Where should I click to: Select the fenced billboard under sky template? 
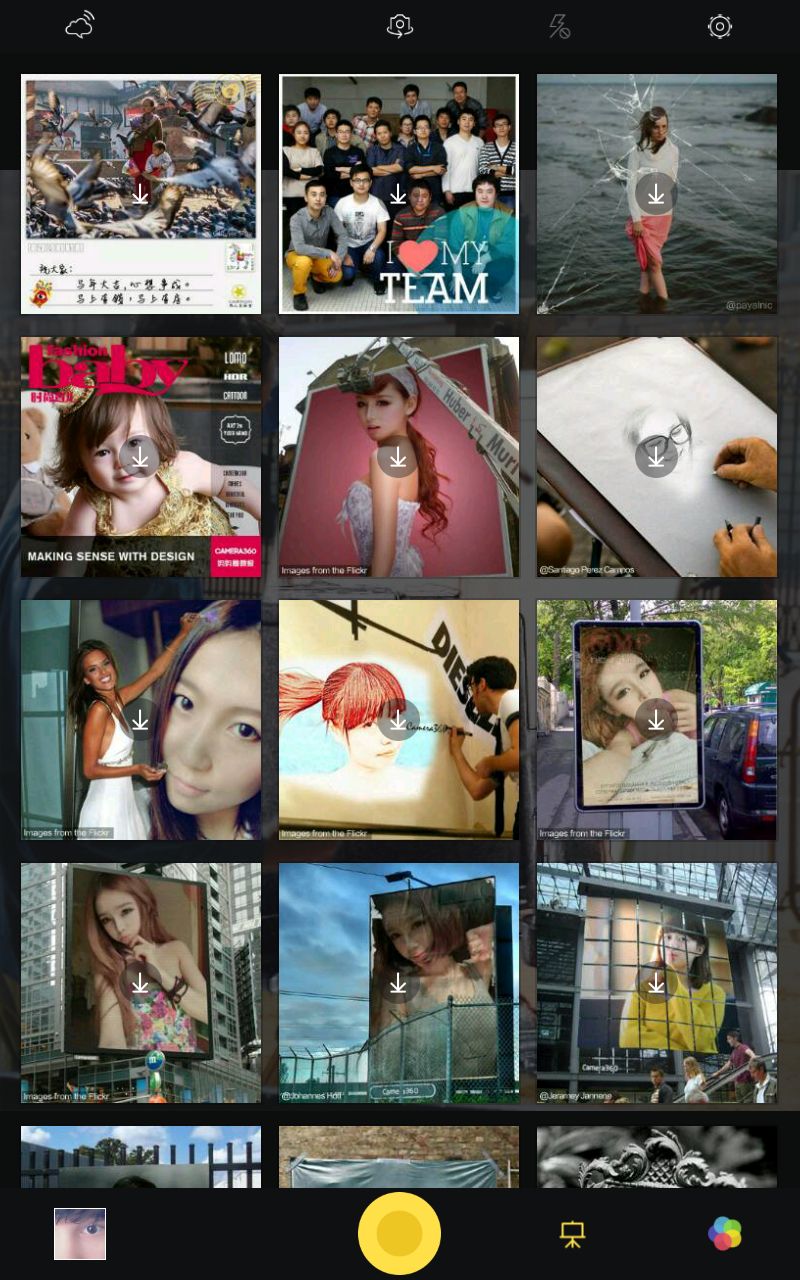tap(398, 982)
